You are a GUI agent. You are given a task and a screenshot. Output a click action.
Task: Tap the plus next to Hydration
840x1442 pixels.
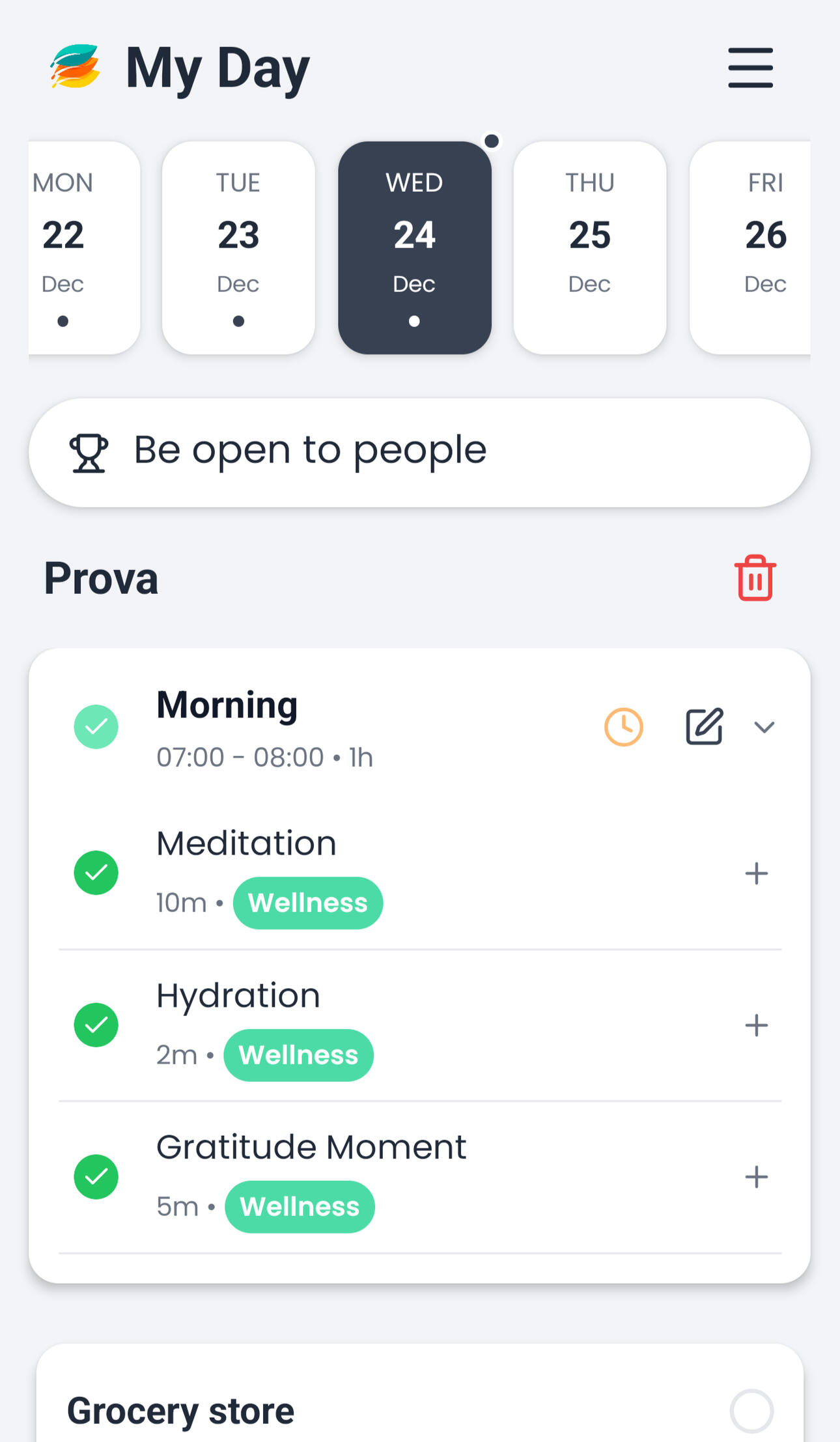coord(756,1025)
